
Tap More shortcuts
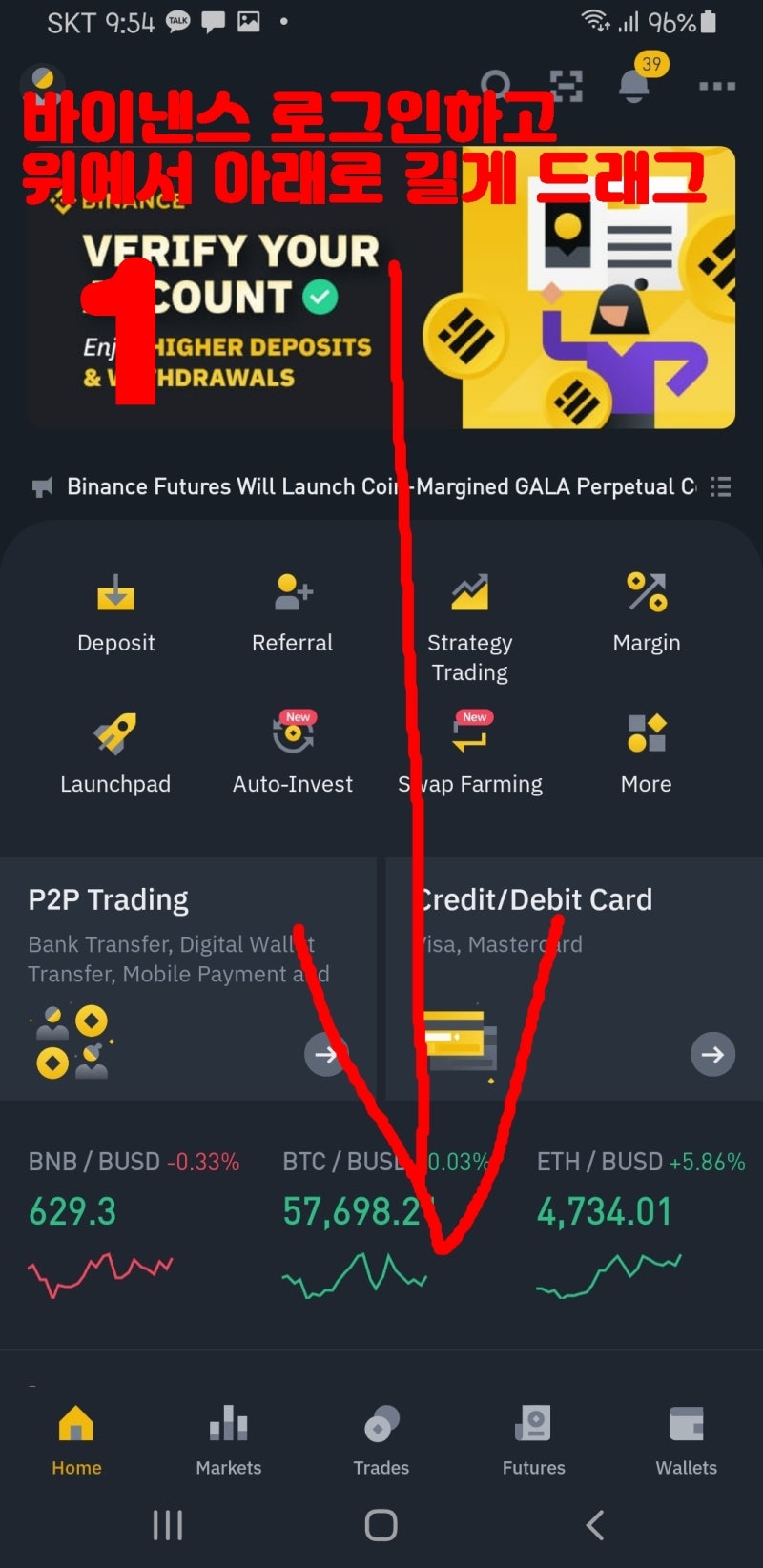(647, 754)
